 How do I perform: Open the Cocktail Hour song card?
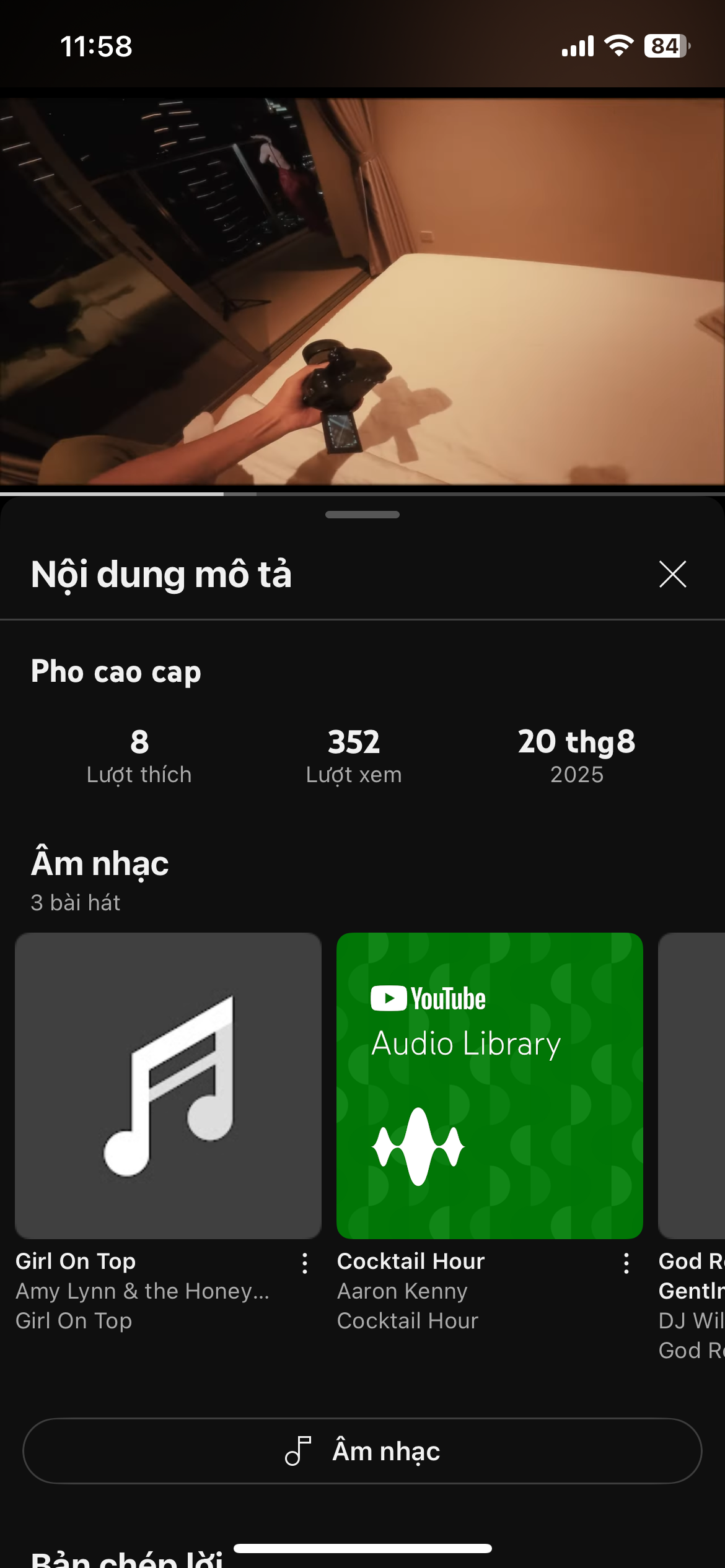point(490,1086)
